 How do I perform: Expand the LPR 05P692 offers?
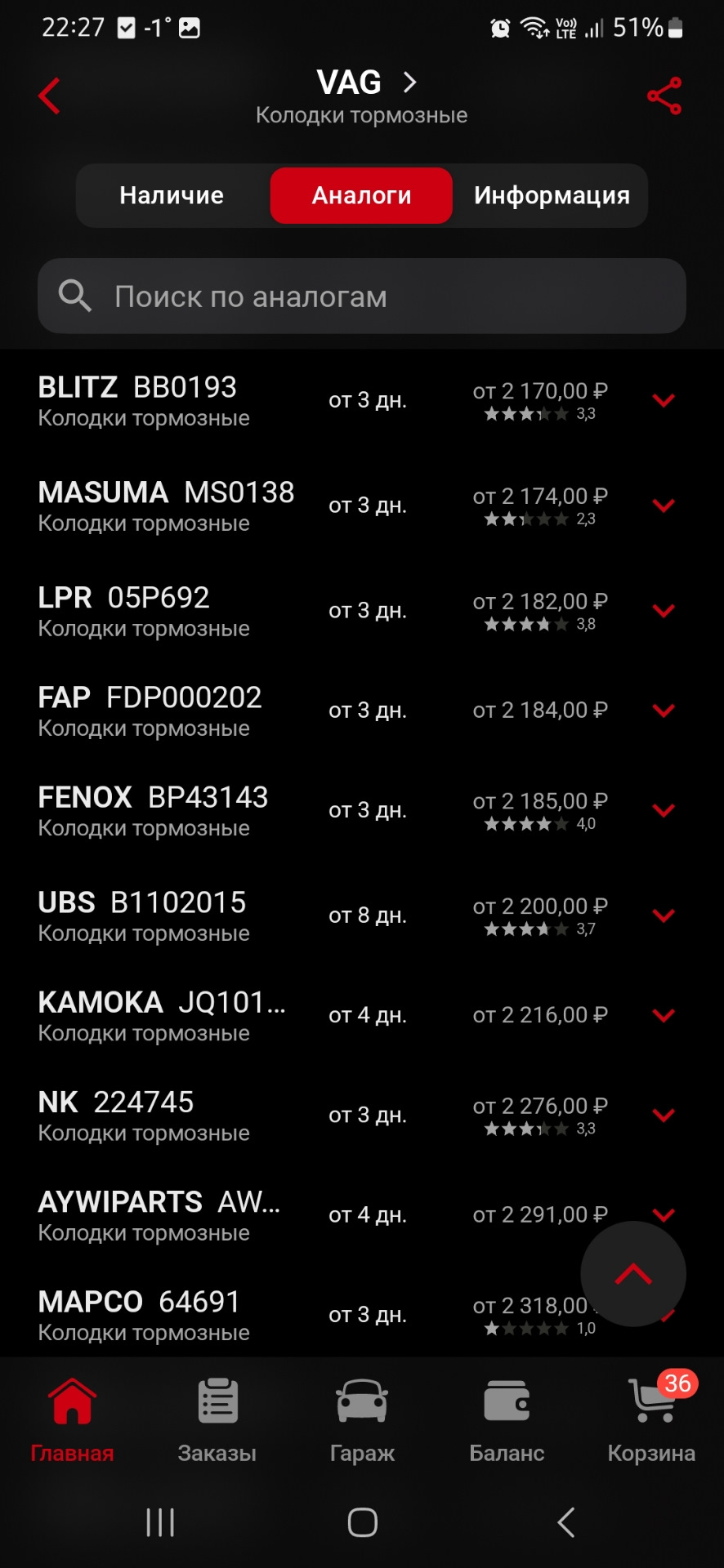(x=664, y=611)
